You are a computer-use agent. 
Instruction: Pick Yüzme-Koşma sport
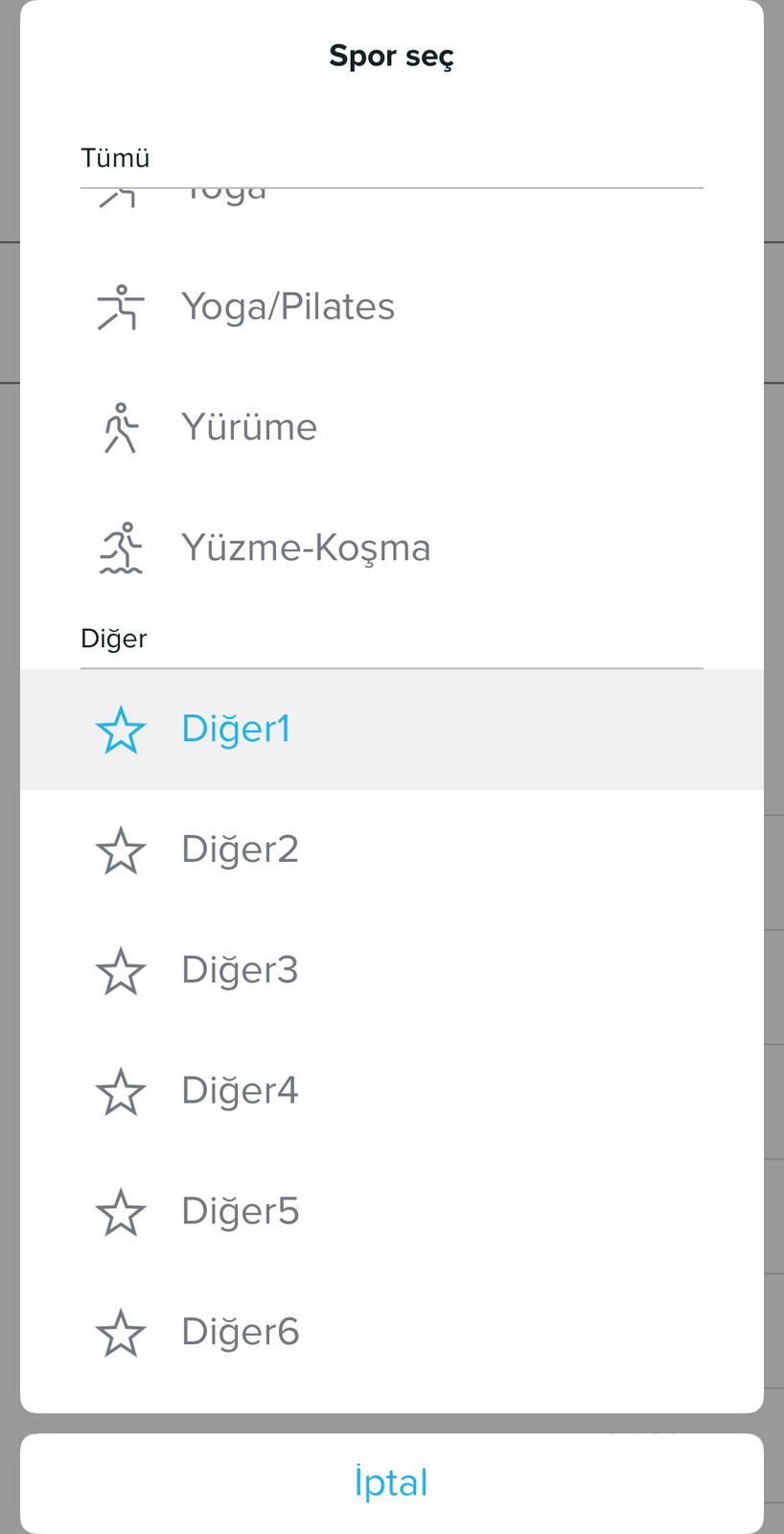tap(305, 548)
